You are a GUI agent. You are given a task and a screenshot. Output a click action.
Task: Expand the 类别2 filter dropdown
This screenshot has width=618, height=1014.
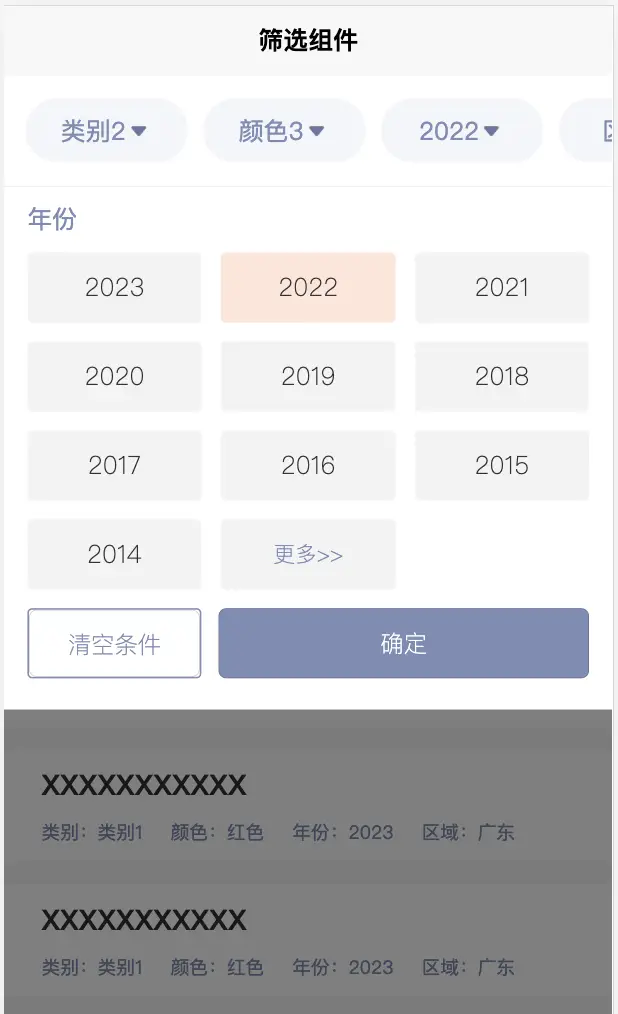105,131
